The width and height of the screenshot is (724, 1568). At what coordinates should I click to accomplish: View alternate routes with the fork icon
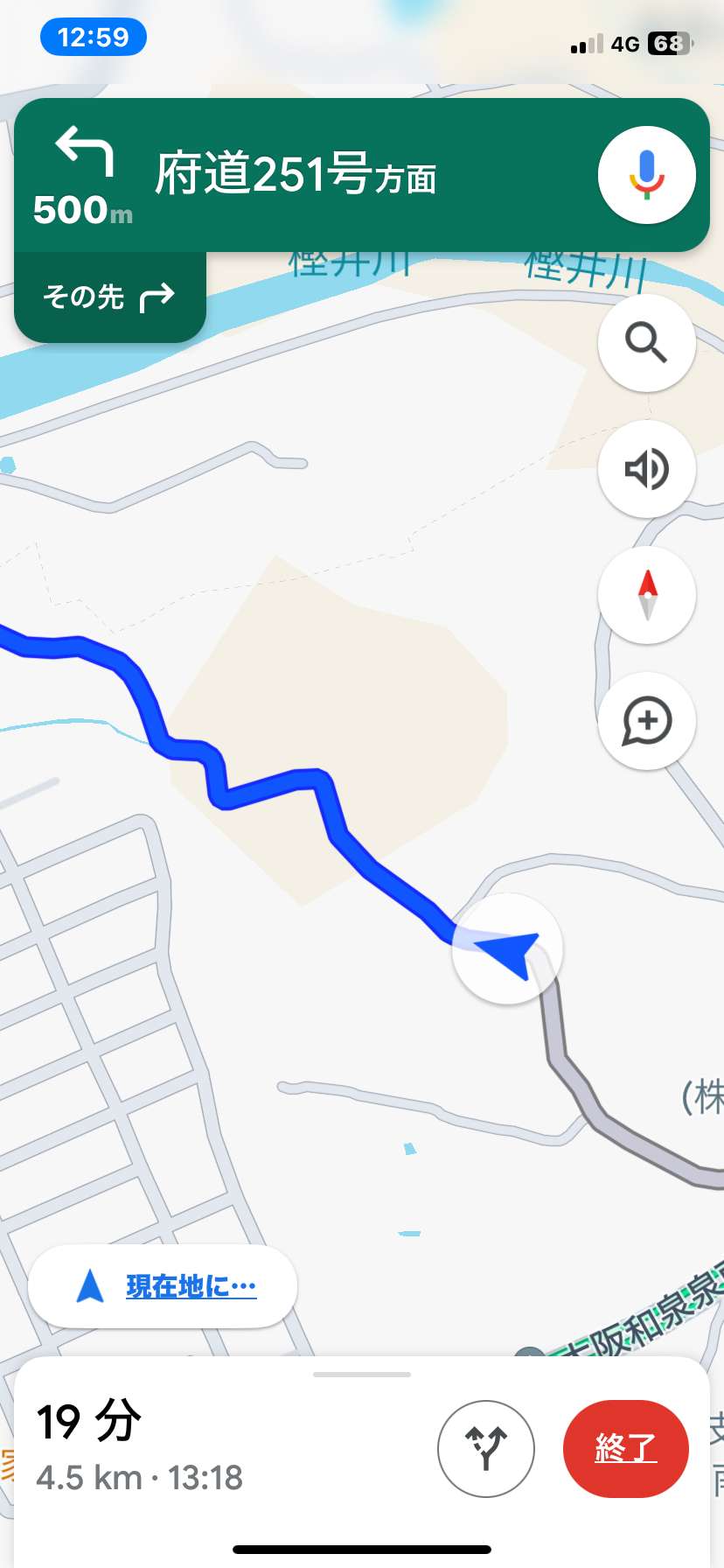tap(485, 1448)
